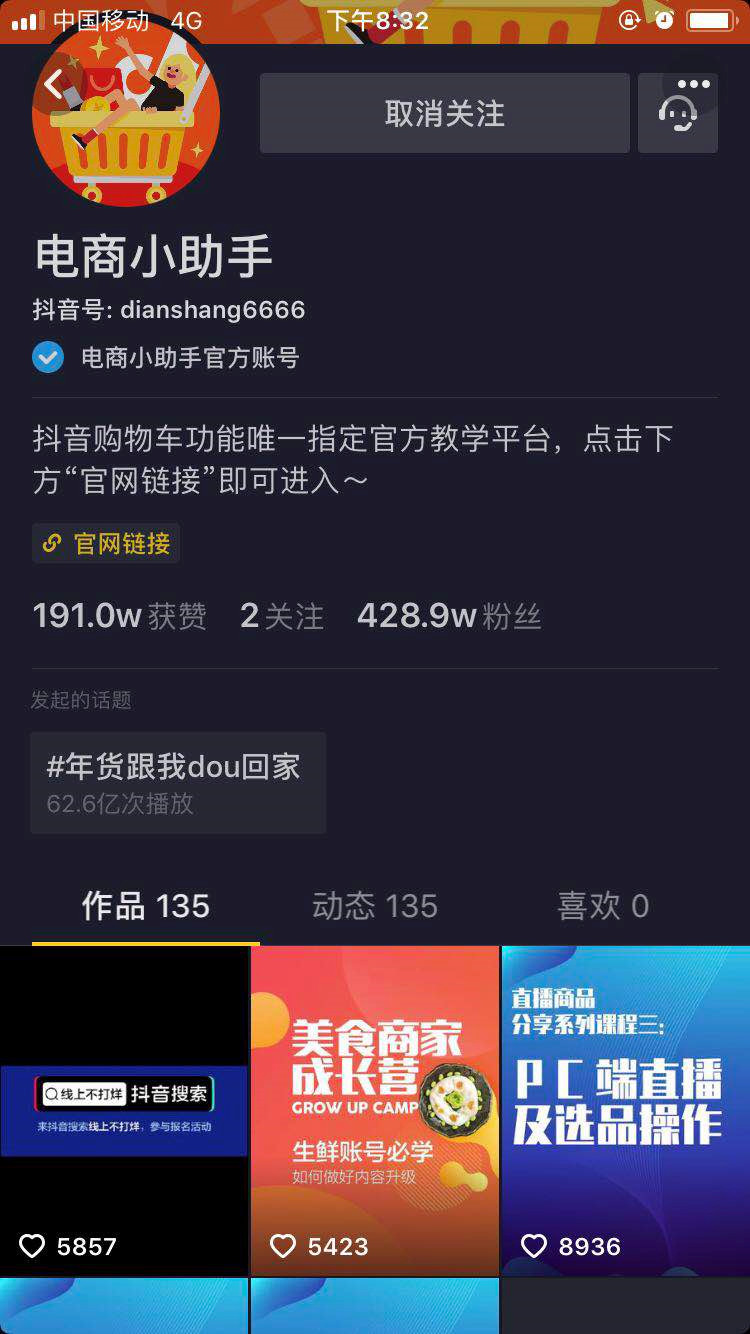This screenshot has height=1334, width=750.
Task: Play the 抖音搜索 video with 5857 likes
Action: (x=124, y=1110)
